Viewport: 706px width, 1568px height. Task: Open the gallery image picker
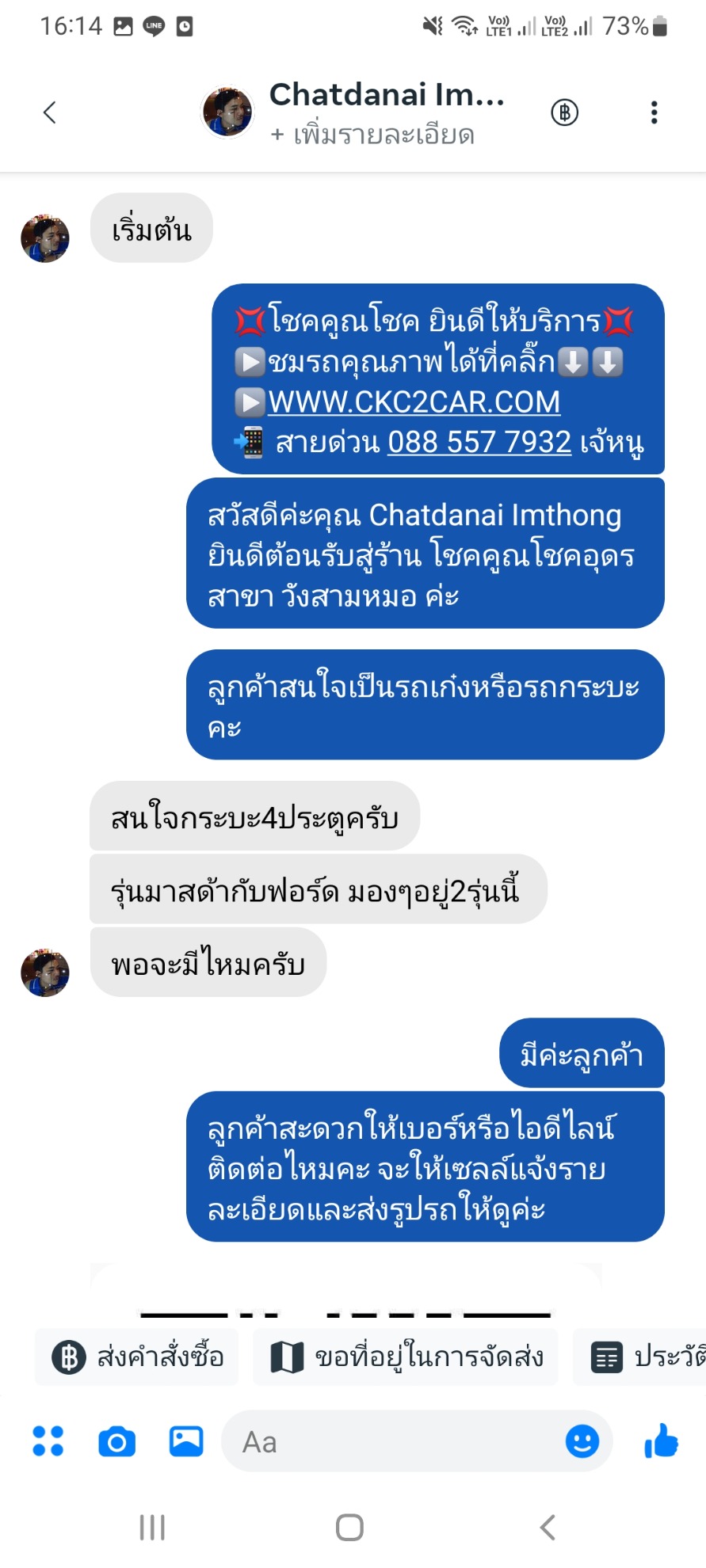point(186,1441)
